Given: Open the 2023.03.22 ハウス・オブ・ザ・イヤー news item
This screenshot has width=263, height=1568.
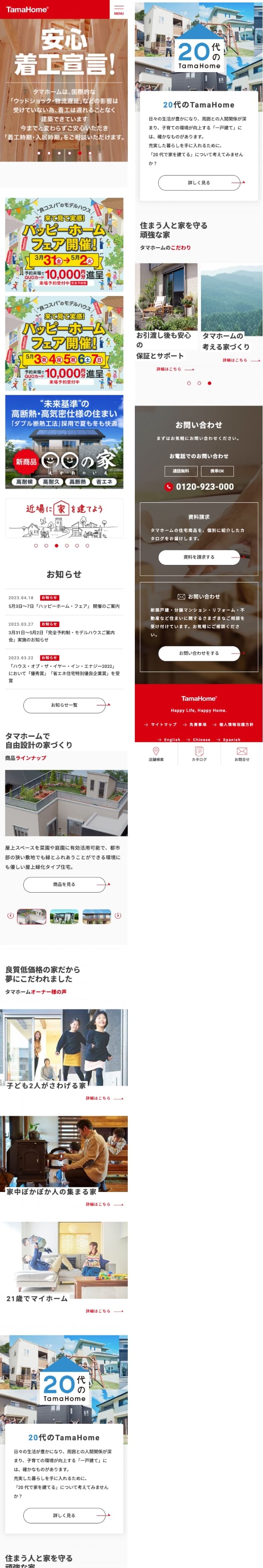Looking at the screenshot, I should click(64, 670).
